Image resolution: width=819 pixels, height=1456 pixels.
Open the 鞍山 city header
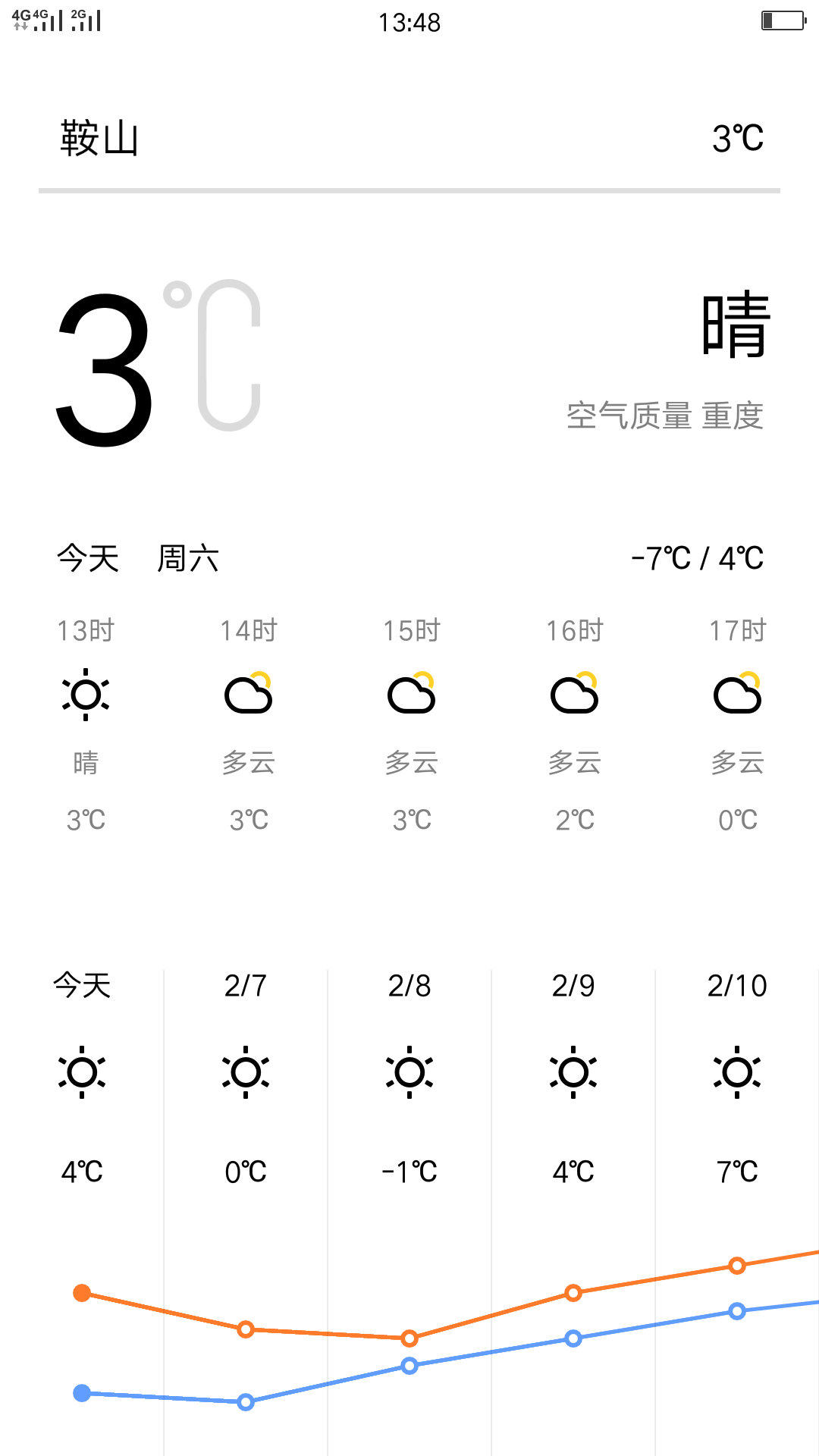(x=99, y=139)
